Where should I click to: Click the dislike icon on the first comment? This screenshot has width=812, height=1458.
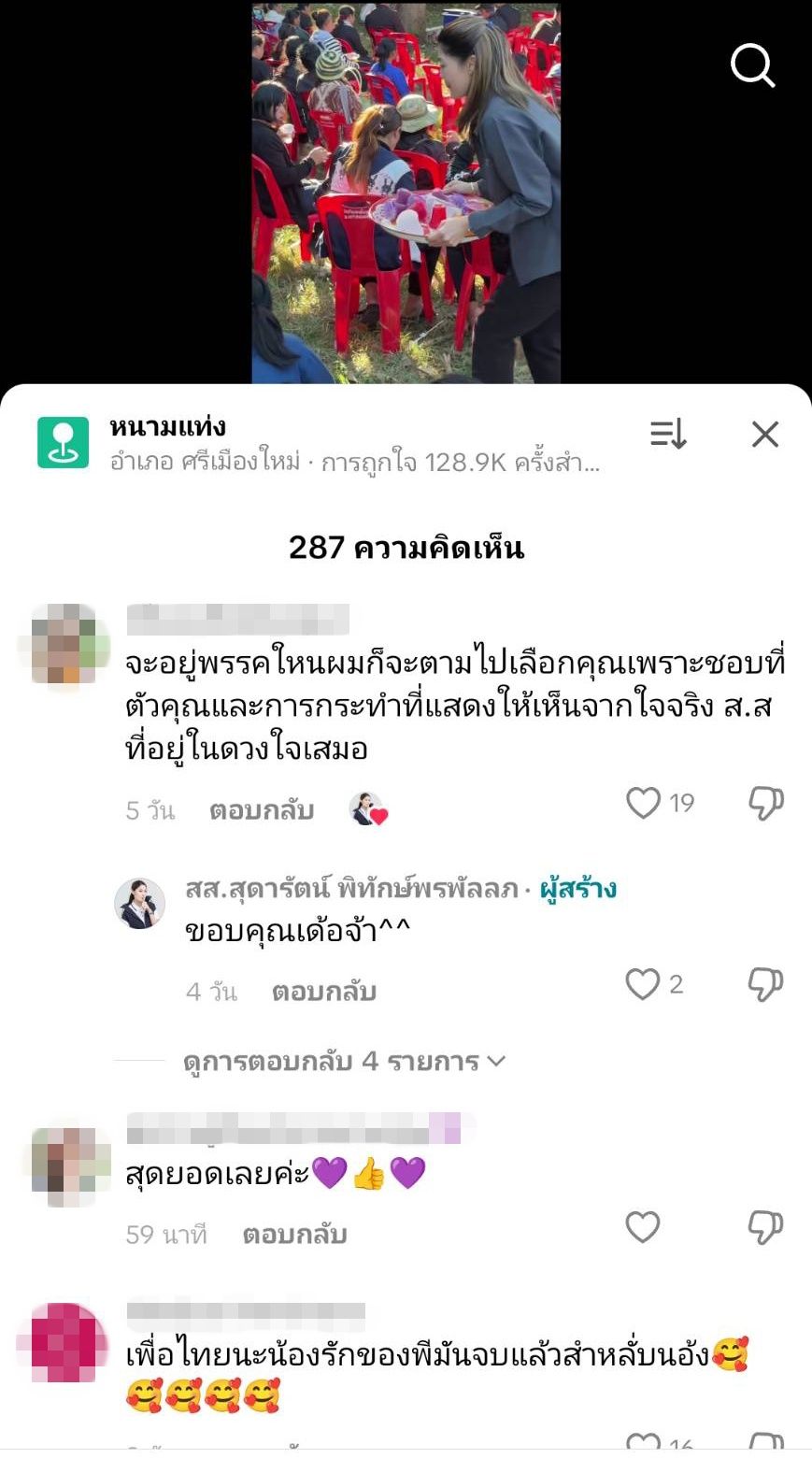766,802
